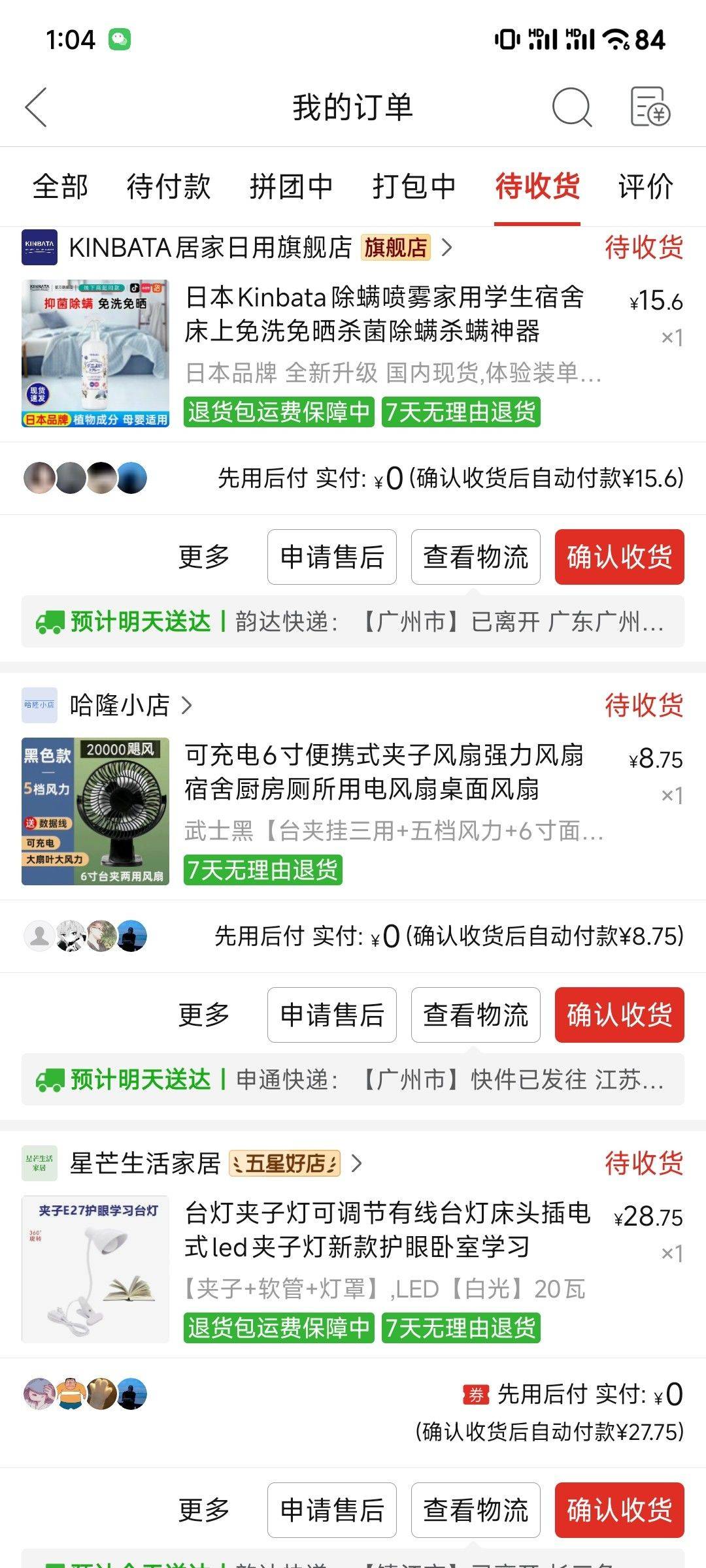Request after-sales for the 台灯夹子灯 order
Viewport: 706px width, 1568px height.
(331, 1510)
